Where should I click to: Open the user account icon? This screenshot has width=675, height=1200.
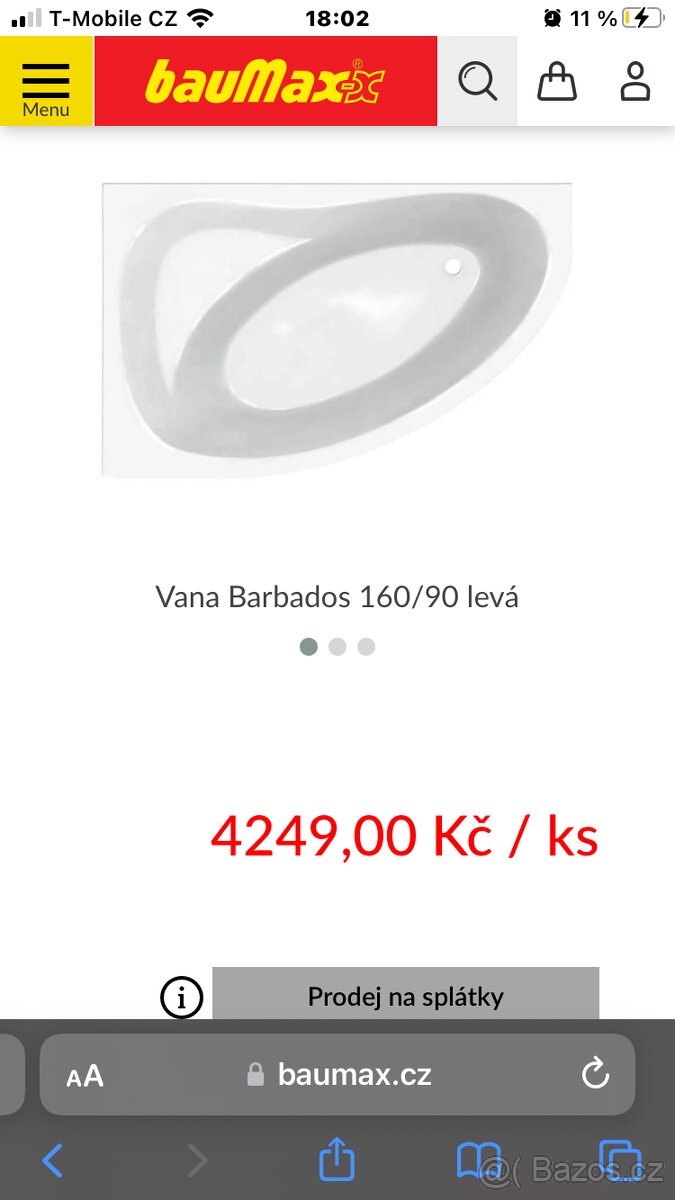click(x=635, y=81)
